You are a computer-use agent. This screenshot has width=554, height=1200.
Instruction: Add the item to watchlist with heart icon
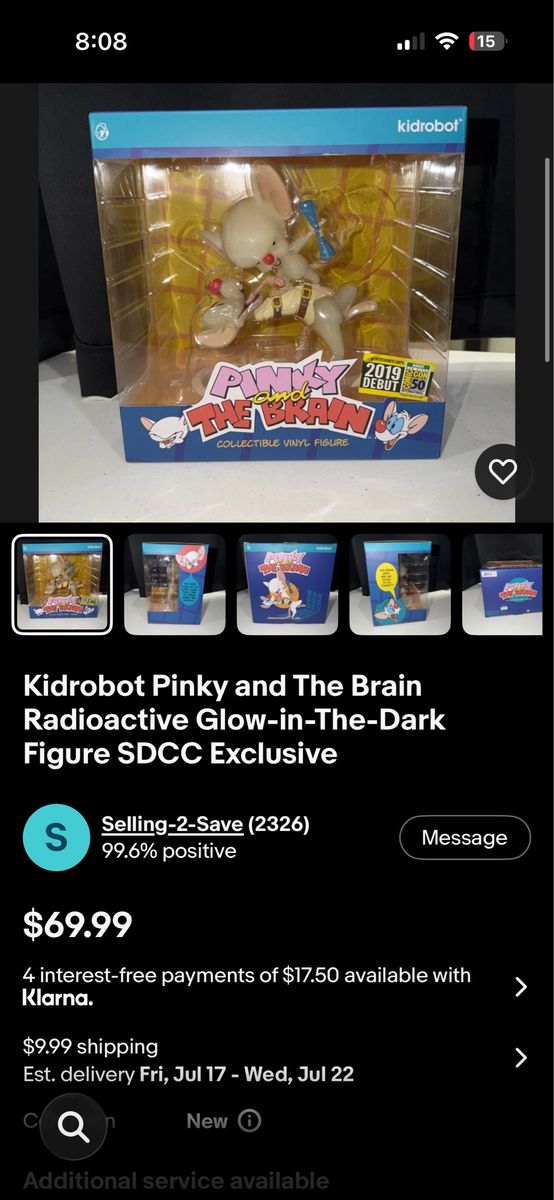pyautogui.click(x=503, y=471)
